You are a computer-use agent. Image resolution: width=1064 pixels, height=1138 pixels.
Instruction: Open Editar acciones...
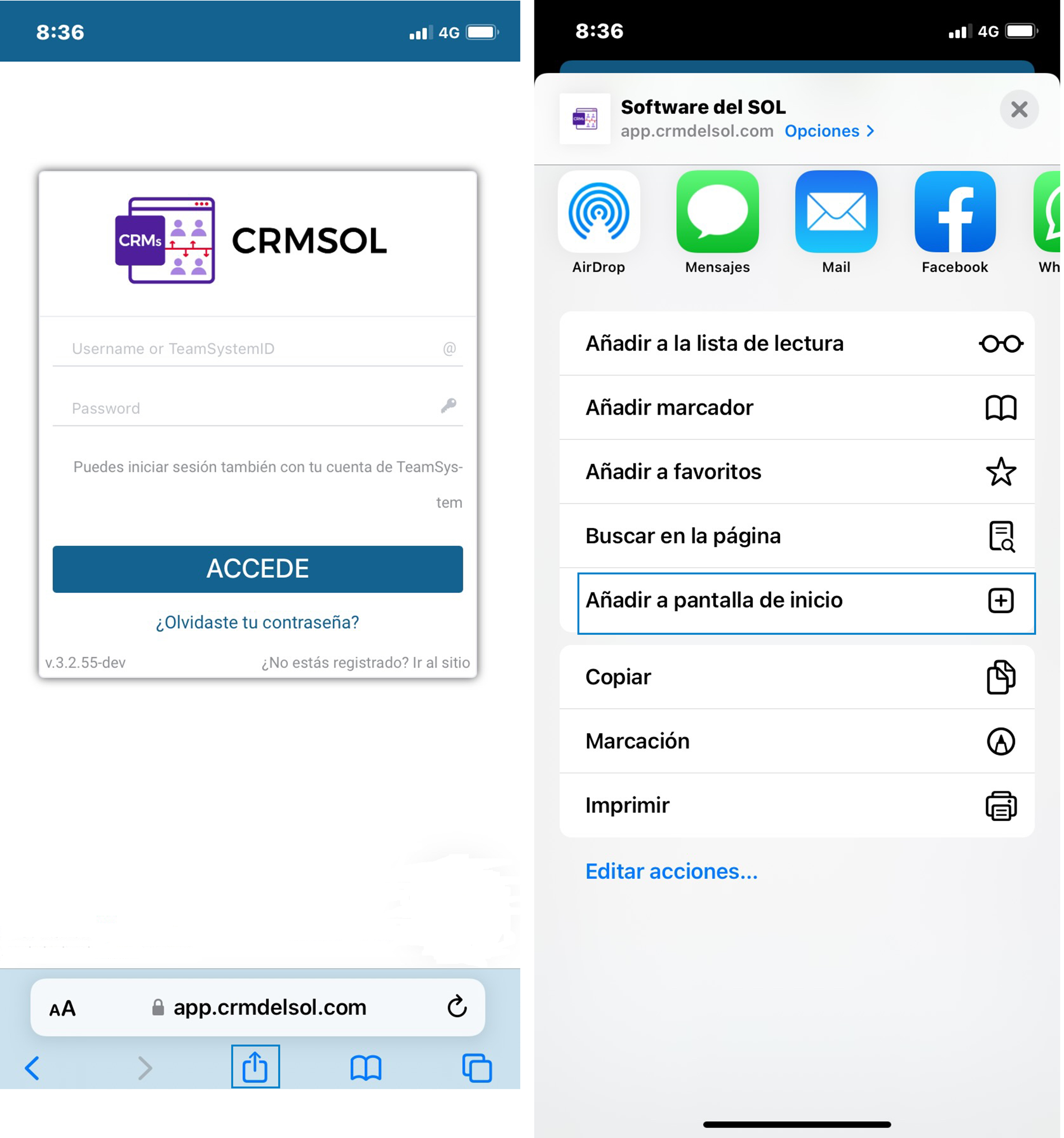coord(671,872)
